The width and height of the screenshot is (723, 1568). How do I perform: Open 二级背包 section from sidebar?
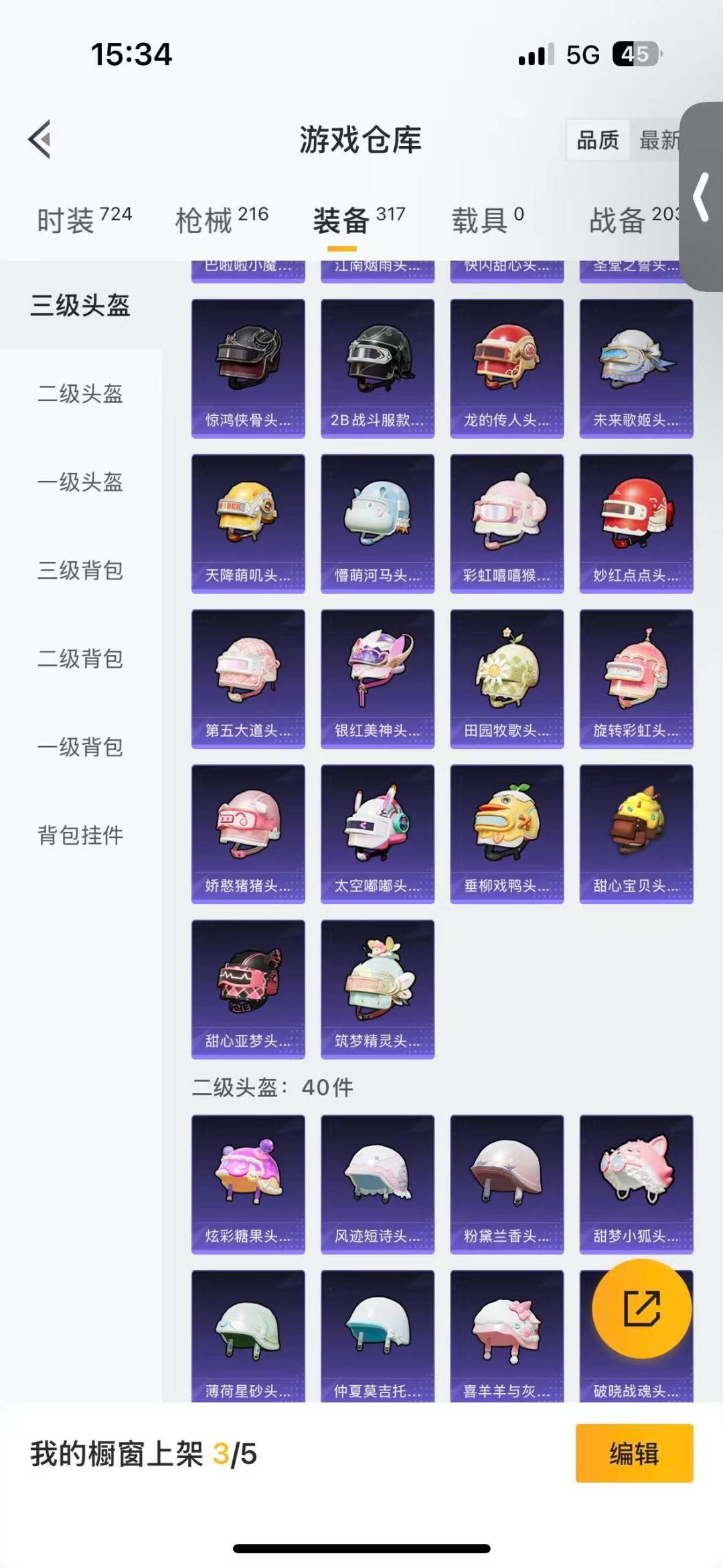[x=80, y=660]
